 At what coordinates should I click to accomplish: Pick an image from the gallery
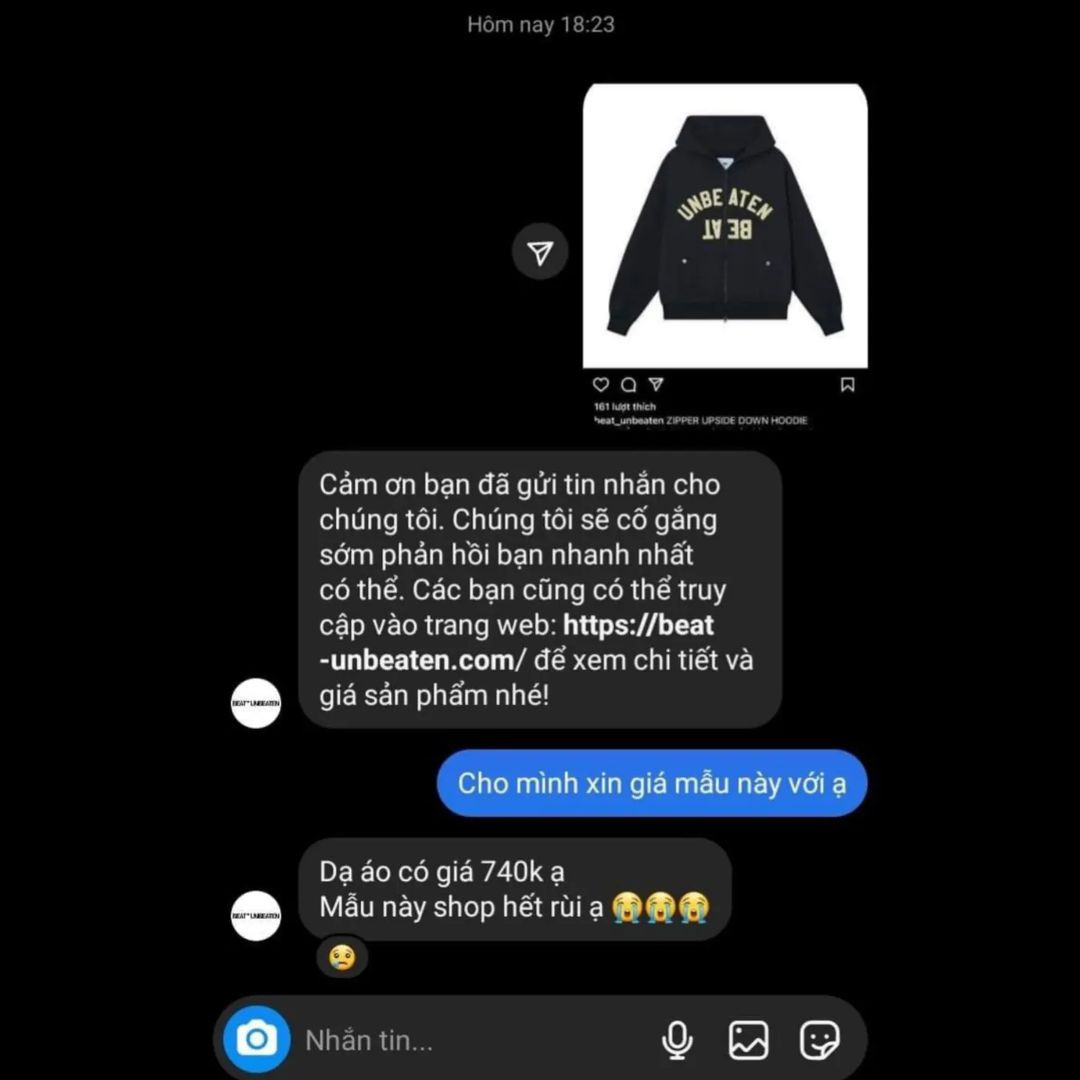(748, 1040)
